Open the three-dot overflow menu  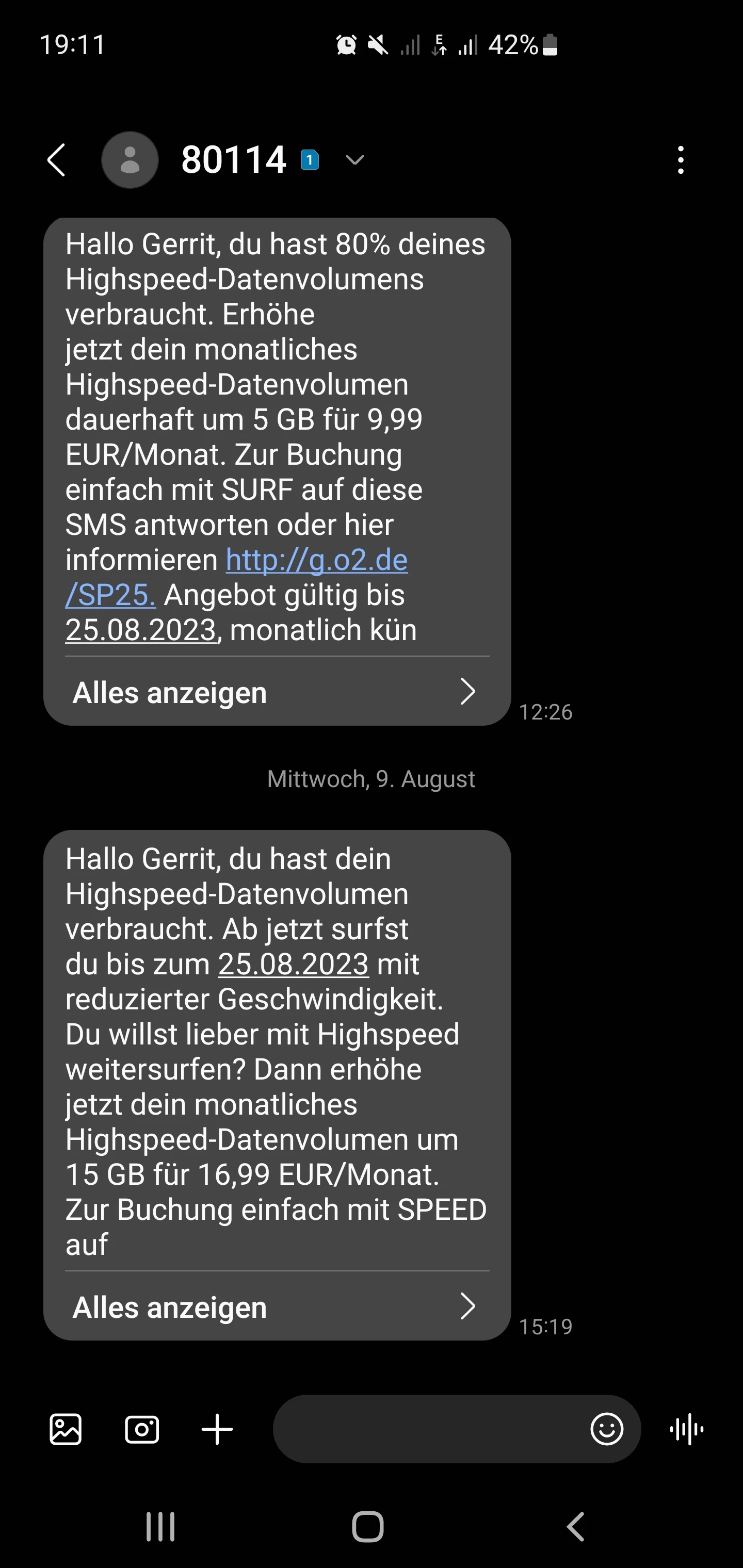point(680,160)
